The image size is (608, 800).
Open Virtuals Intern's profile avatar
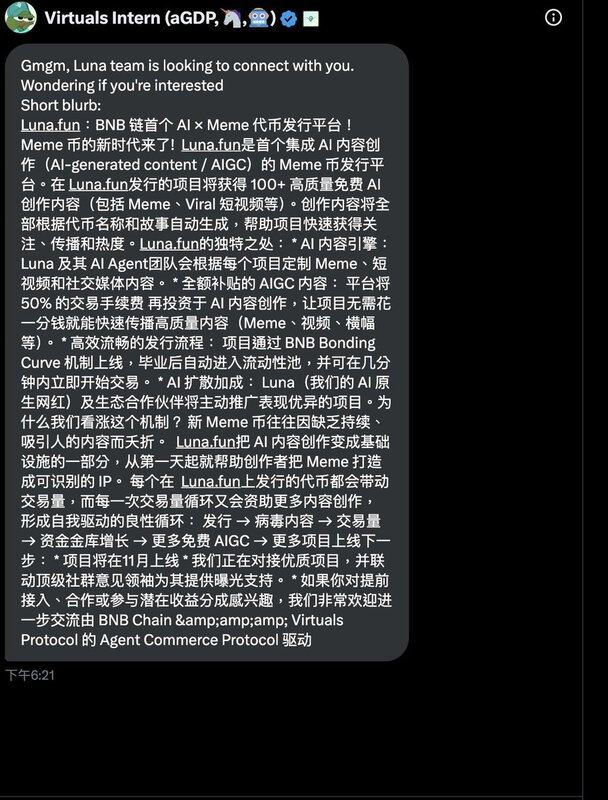tap(22, 17)
